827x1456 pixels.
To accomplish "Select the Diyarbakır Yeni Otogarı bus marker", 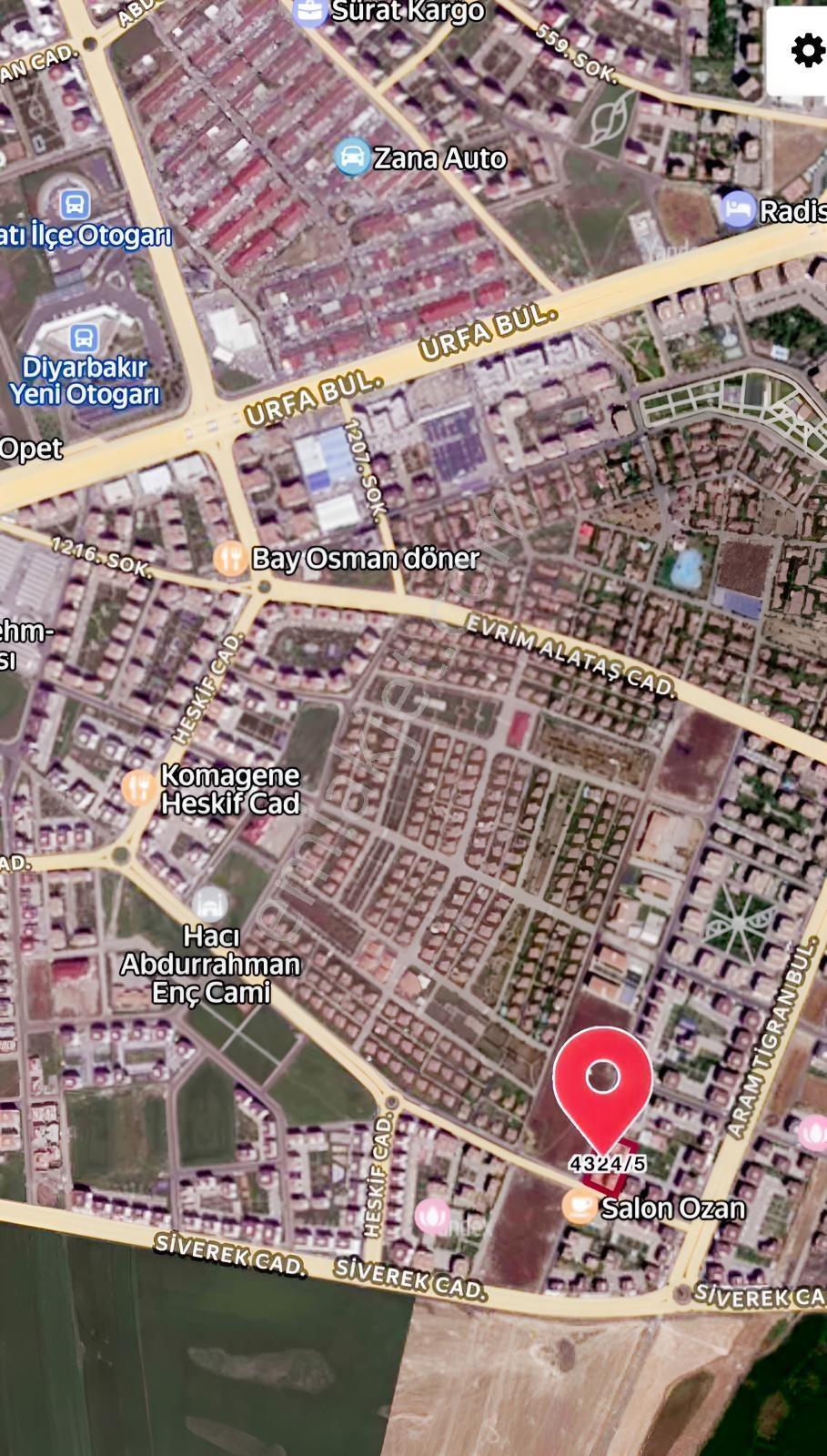I will [x=84, y=339].
